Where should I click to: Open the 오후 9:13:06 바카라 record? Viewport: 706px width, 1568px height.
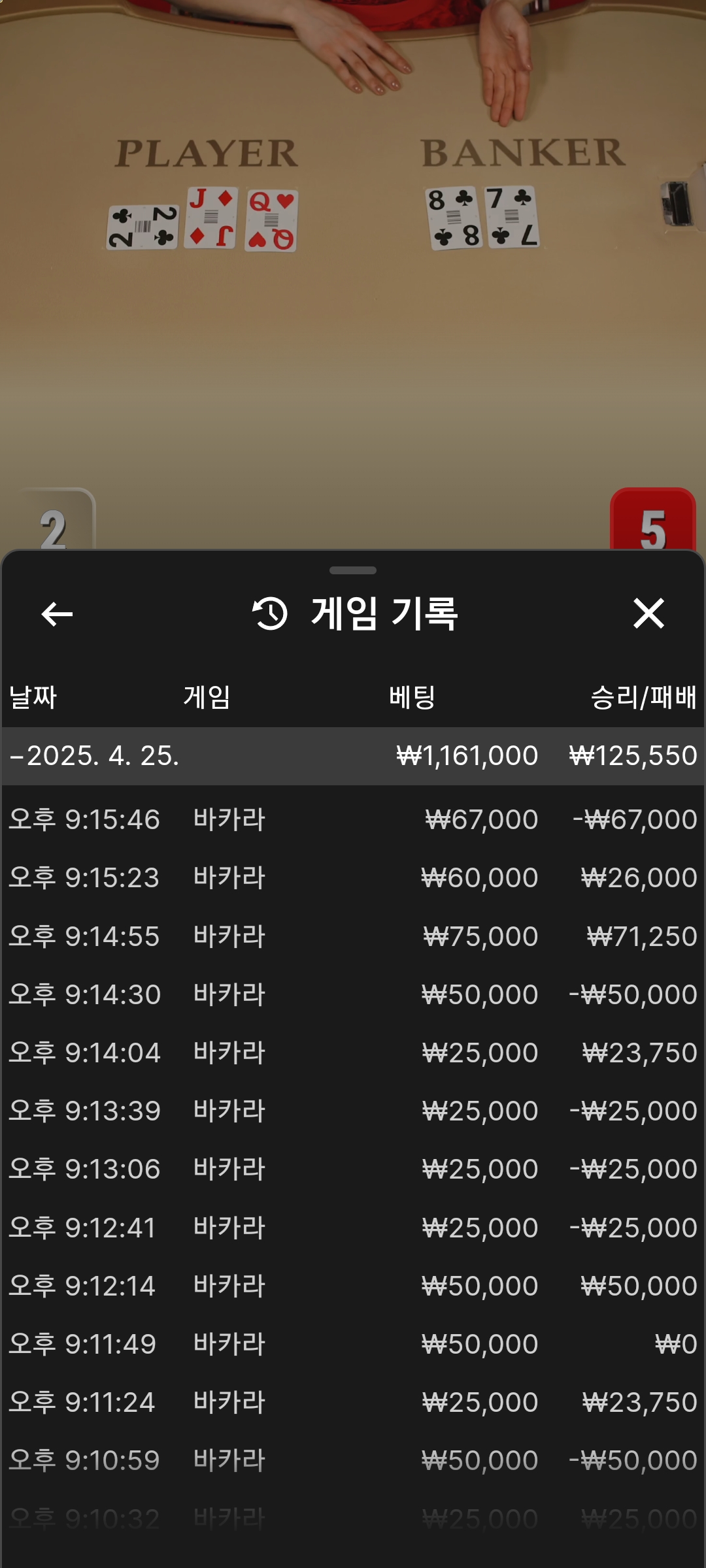coord(353,1169)
